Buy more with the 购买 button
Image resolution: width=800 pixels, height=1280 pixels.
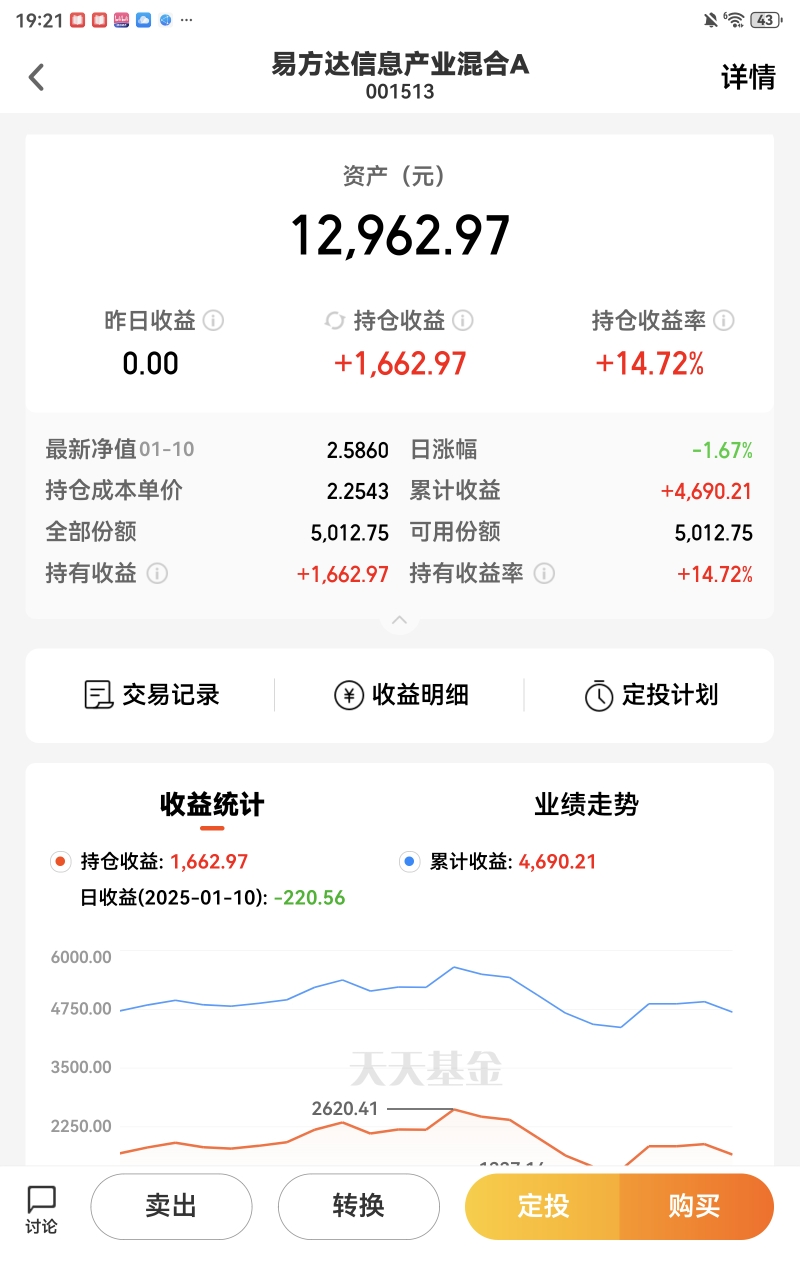pos(696,1206)
